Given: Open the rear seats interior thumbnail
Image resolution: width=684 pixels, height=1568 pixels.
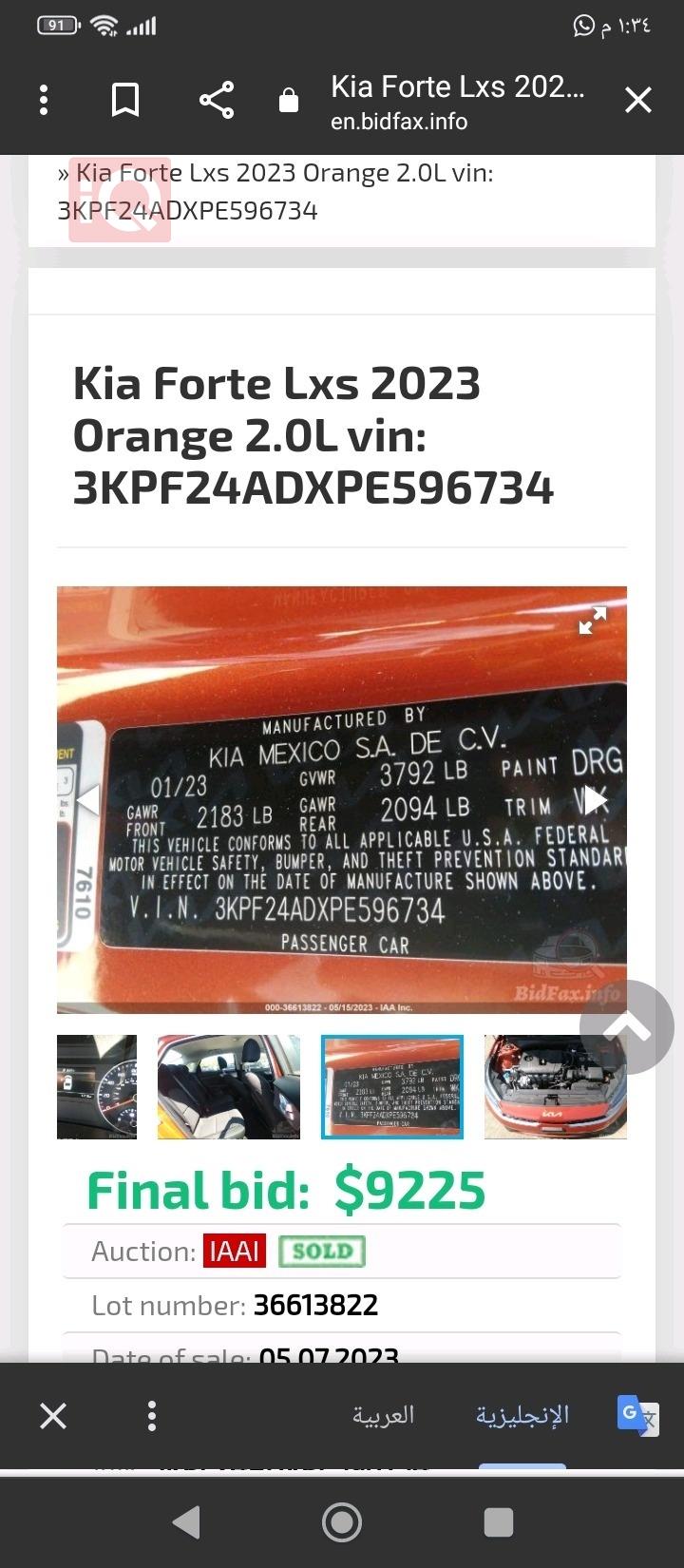Looking at the screenshot, I should tap(229, 1086).
